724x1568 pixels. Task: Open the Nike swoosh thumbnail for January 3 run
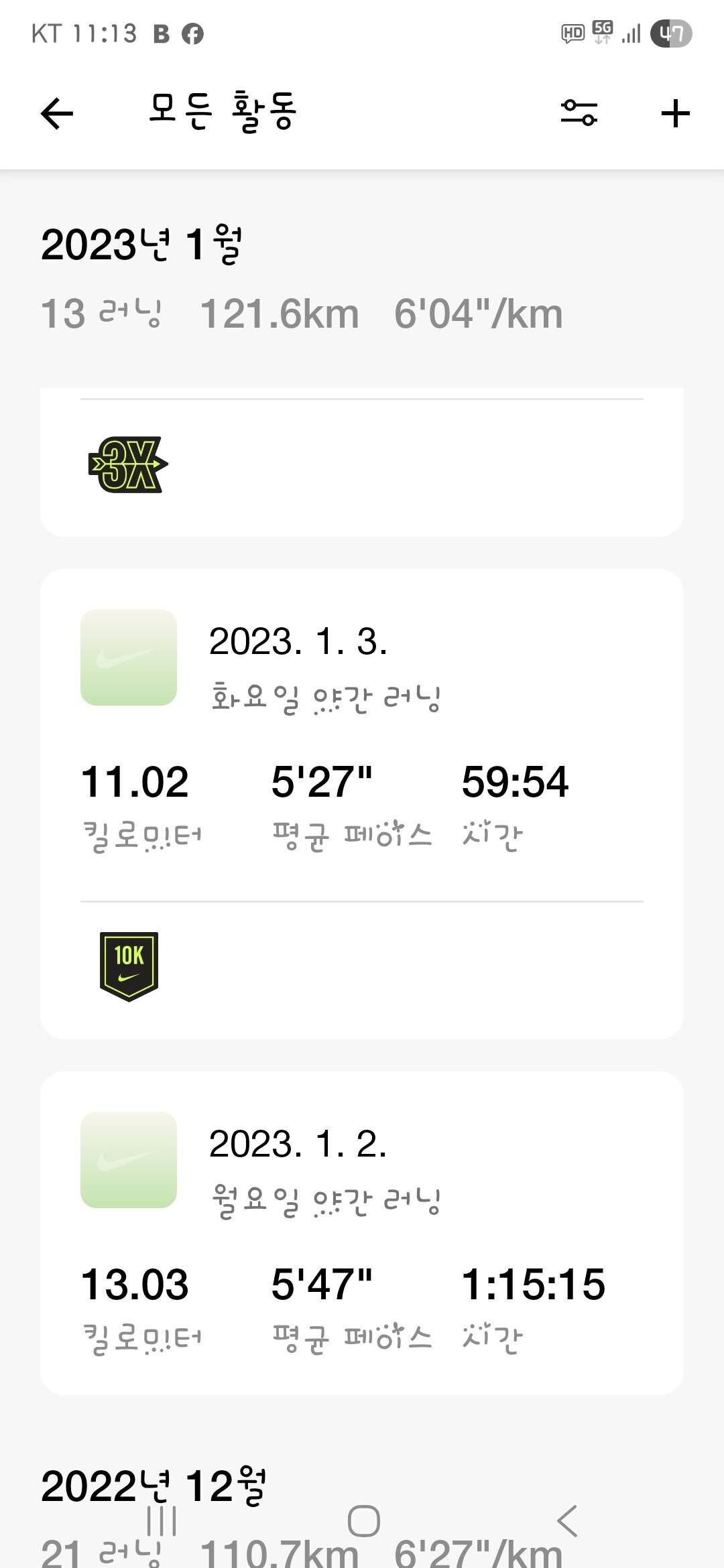click(x=129, y=658)
